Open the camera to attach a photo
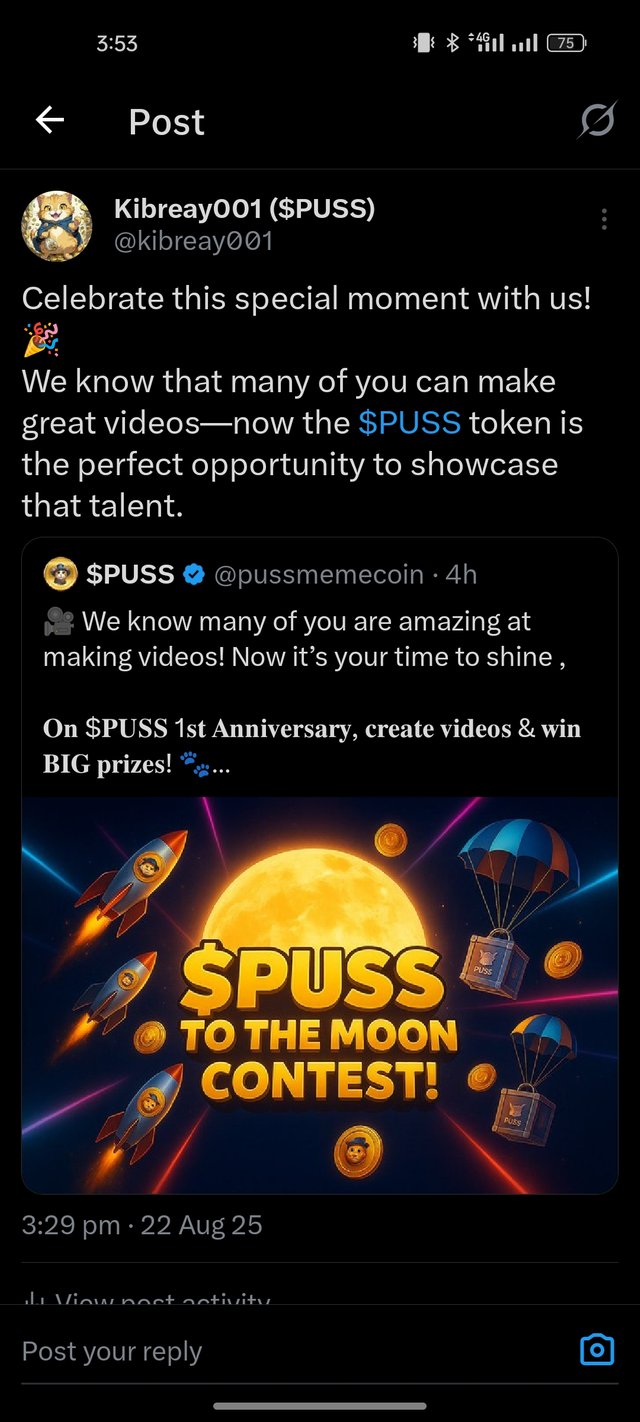This screenshot has height=1422, width=640. (x=597, y=1351)
